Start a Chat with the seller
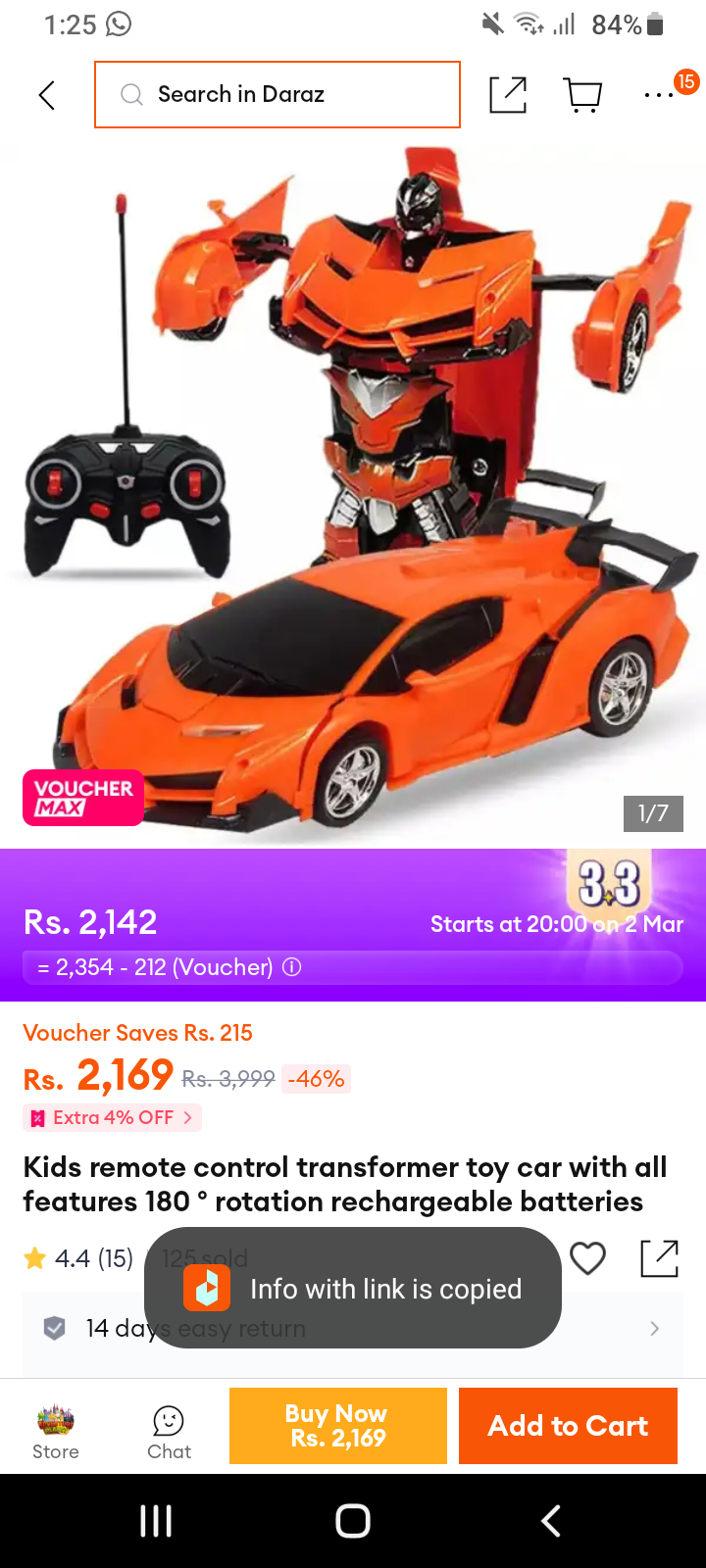The image size is (706, 1568). coord(169,1433)
